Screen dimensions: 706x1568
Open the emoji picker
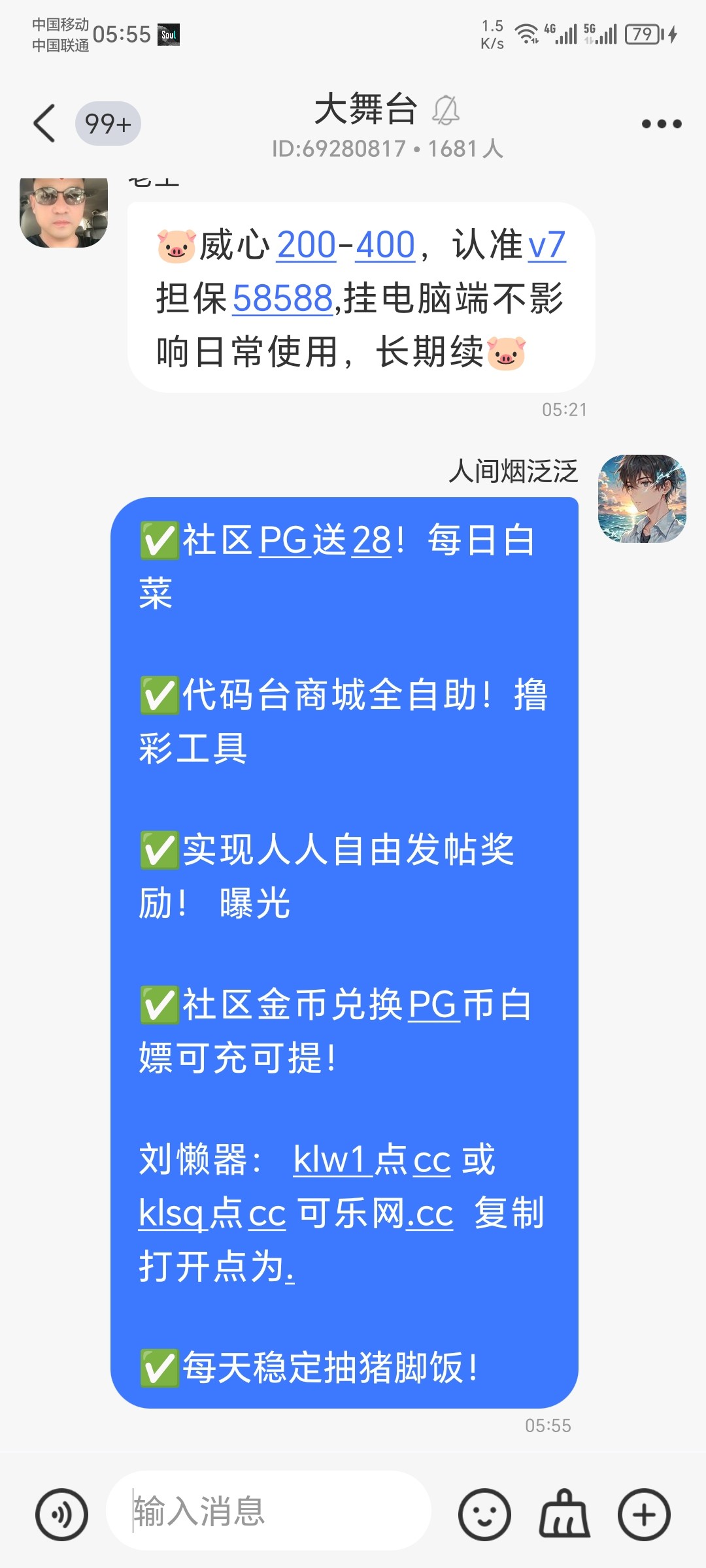[x=484, y=1514]
